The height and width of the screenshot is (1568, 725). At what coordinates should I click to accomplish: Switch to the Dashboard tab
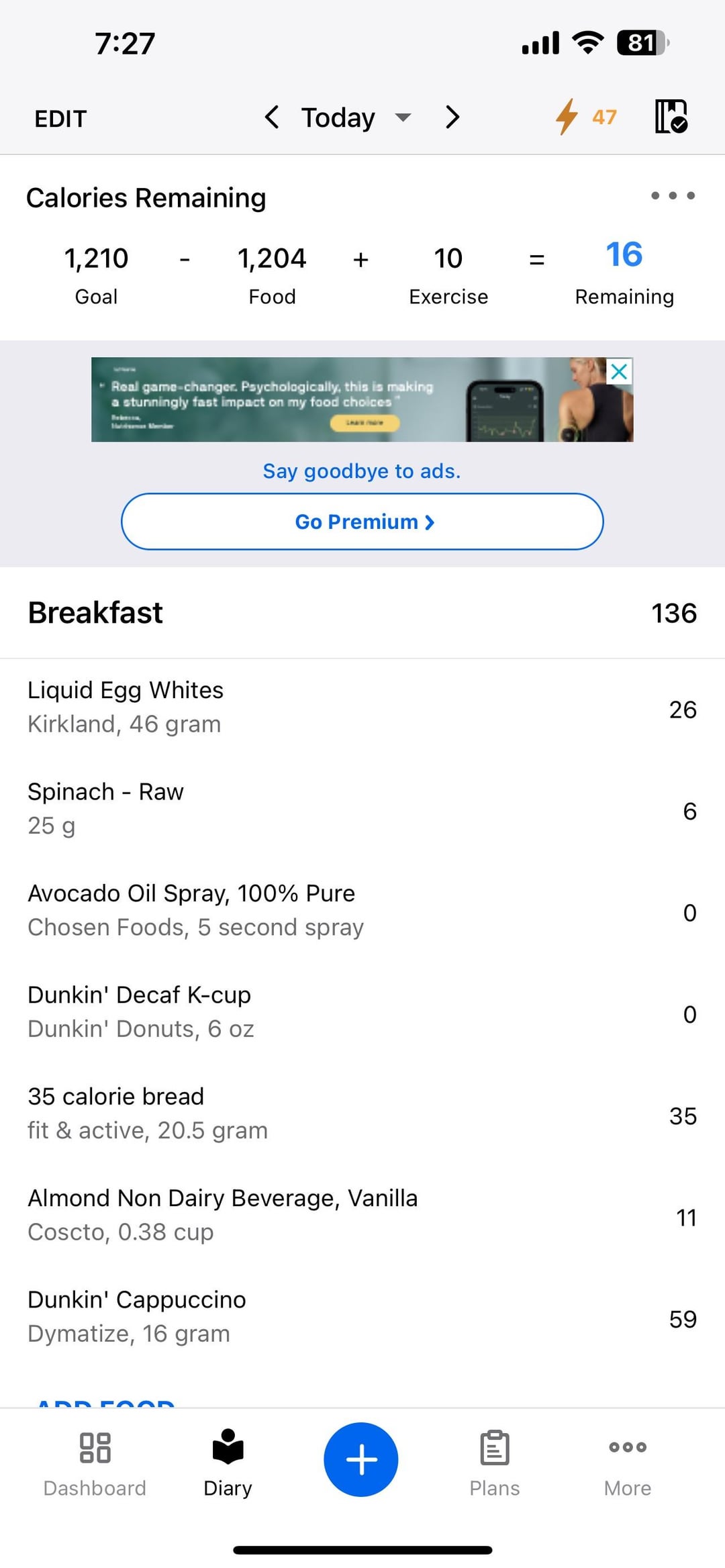pyautogui.click(x=95, y=1463)
